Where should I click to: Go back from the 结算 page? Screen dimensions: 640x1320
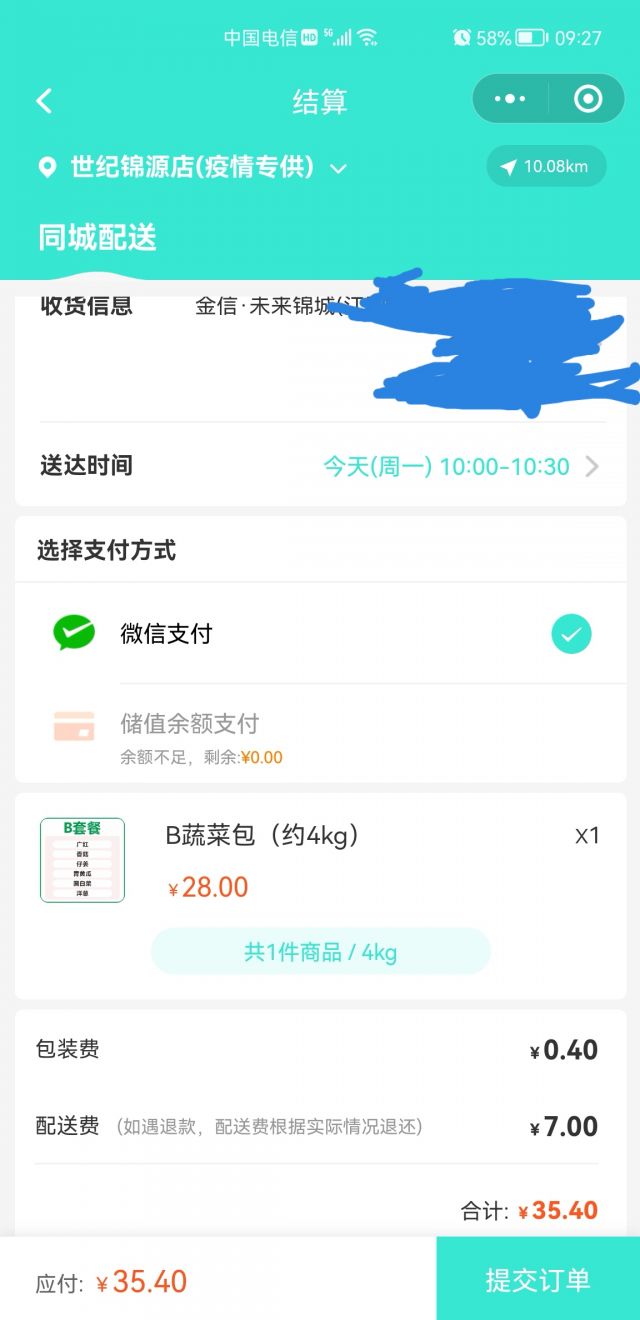coord(44,101)
